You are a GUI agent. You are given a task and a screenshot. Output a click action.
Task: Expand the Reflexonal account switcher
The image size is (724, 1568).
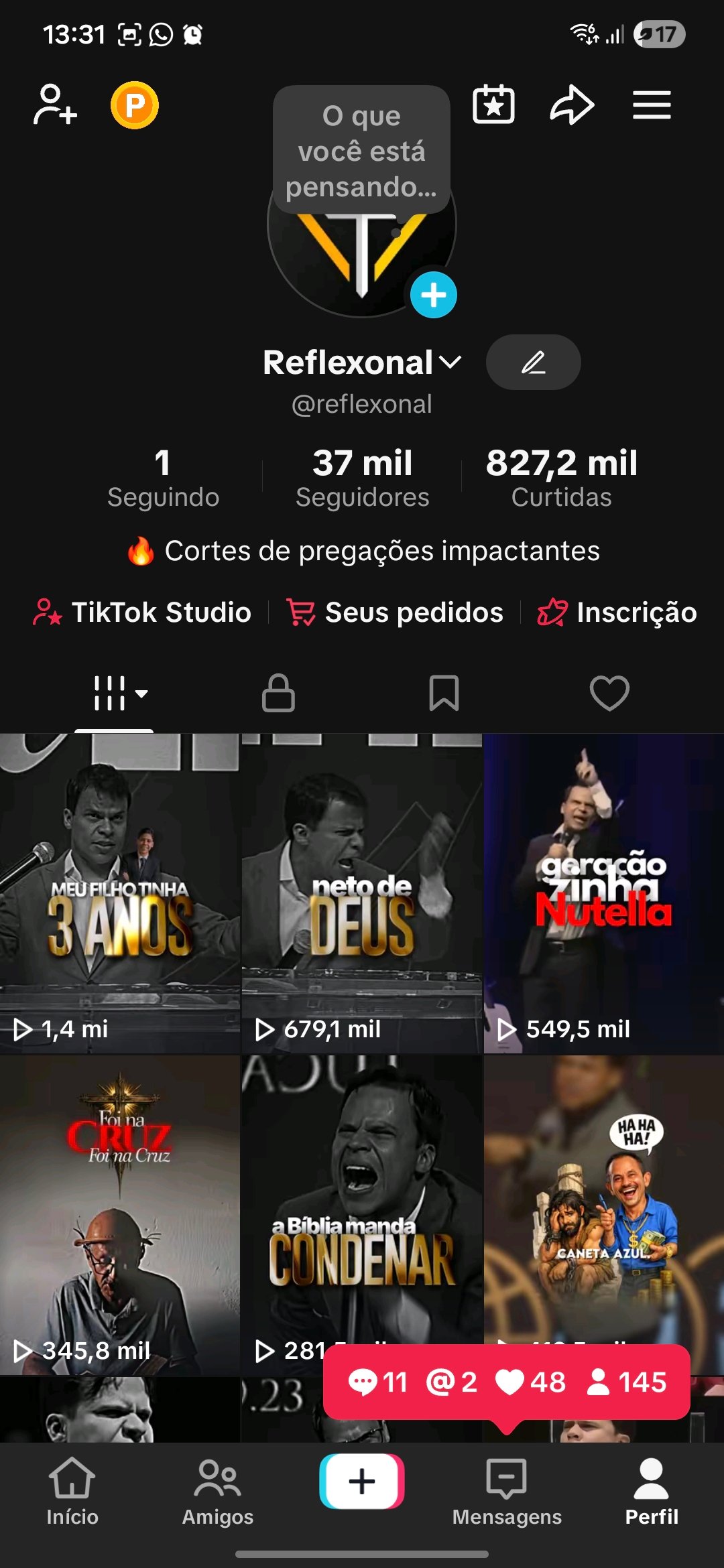point(450,363)
